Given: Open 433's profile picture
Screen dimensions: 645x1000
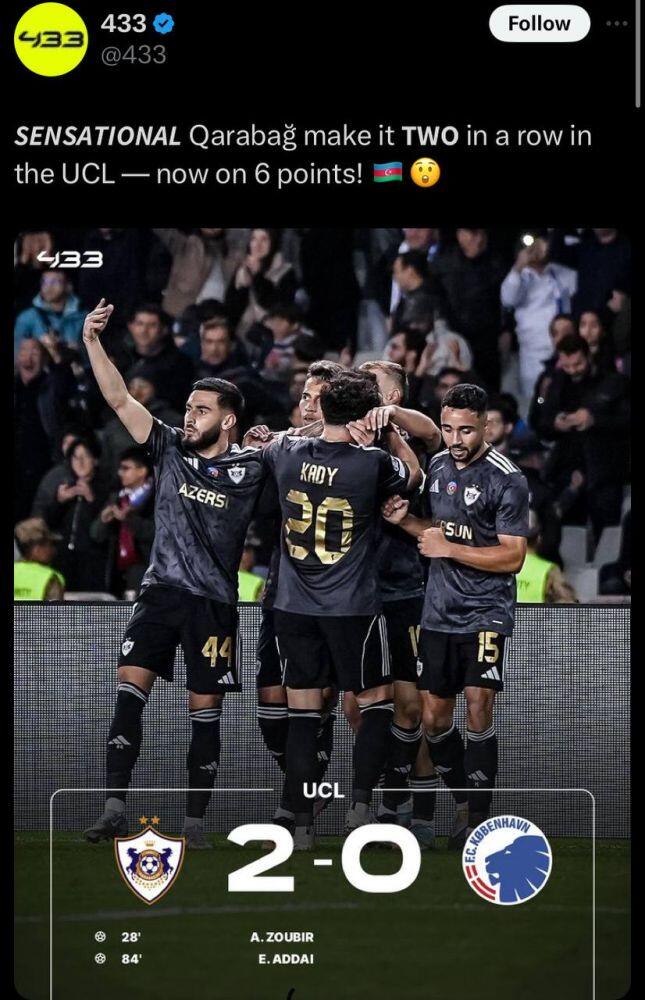Looking at the screenshot, I should 50,39.
